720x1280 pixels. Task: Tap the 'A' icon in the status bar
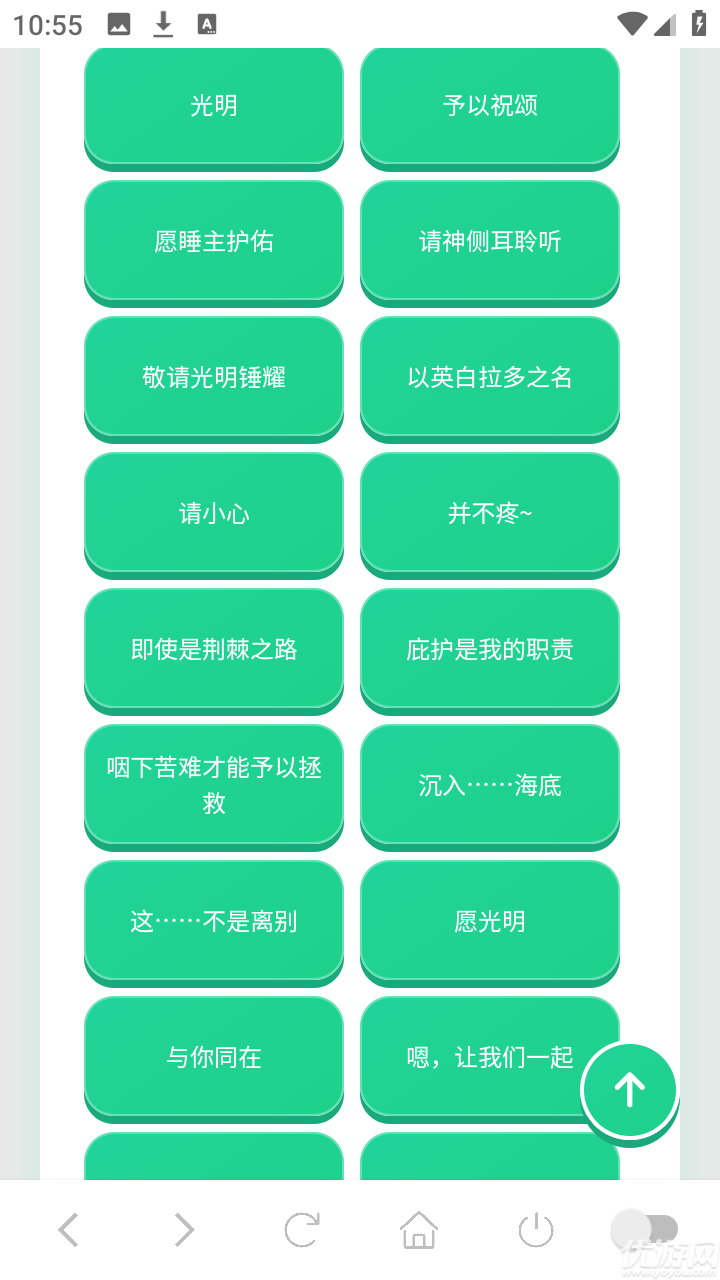[x=208, y=24]
